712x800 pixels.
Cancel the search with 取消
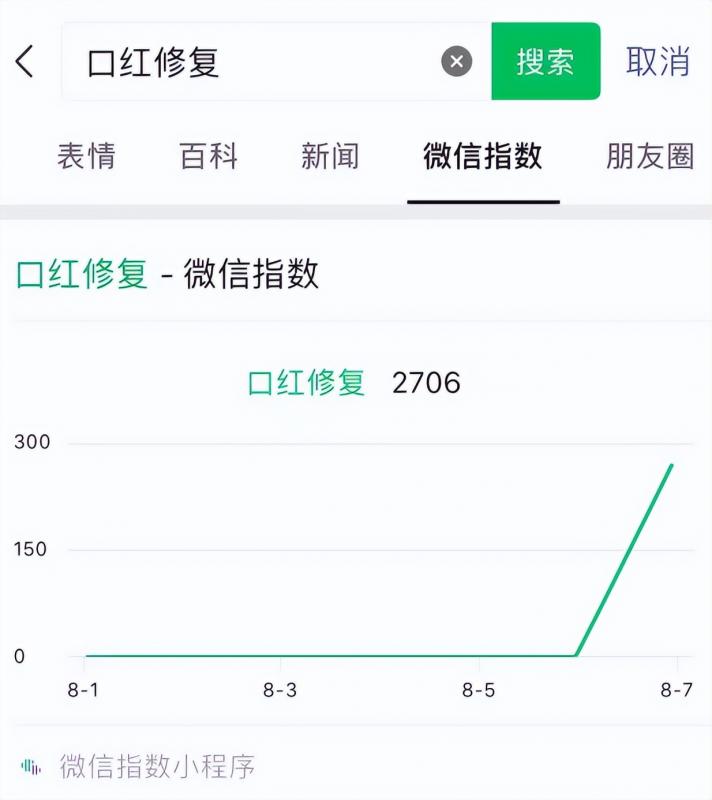[x=657, y=62]
